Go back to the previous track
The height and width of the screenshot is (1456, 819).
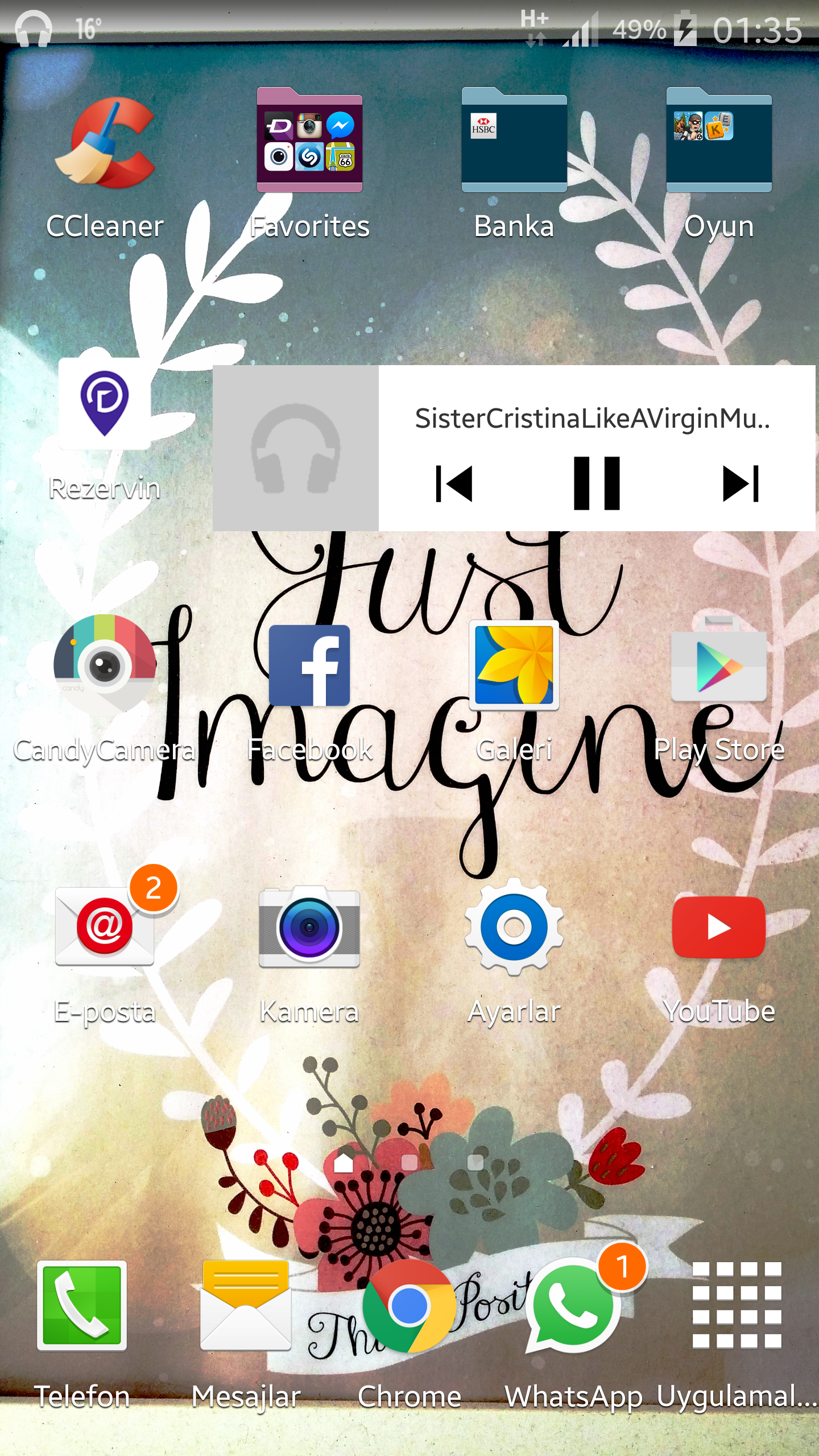[x=454, y=483]
